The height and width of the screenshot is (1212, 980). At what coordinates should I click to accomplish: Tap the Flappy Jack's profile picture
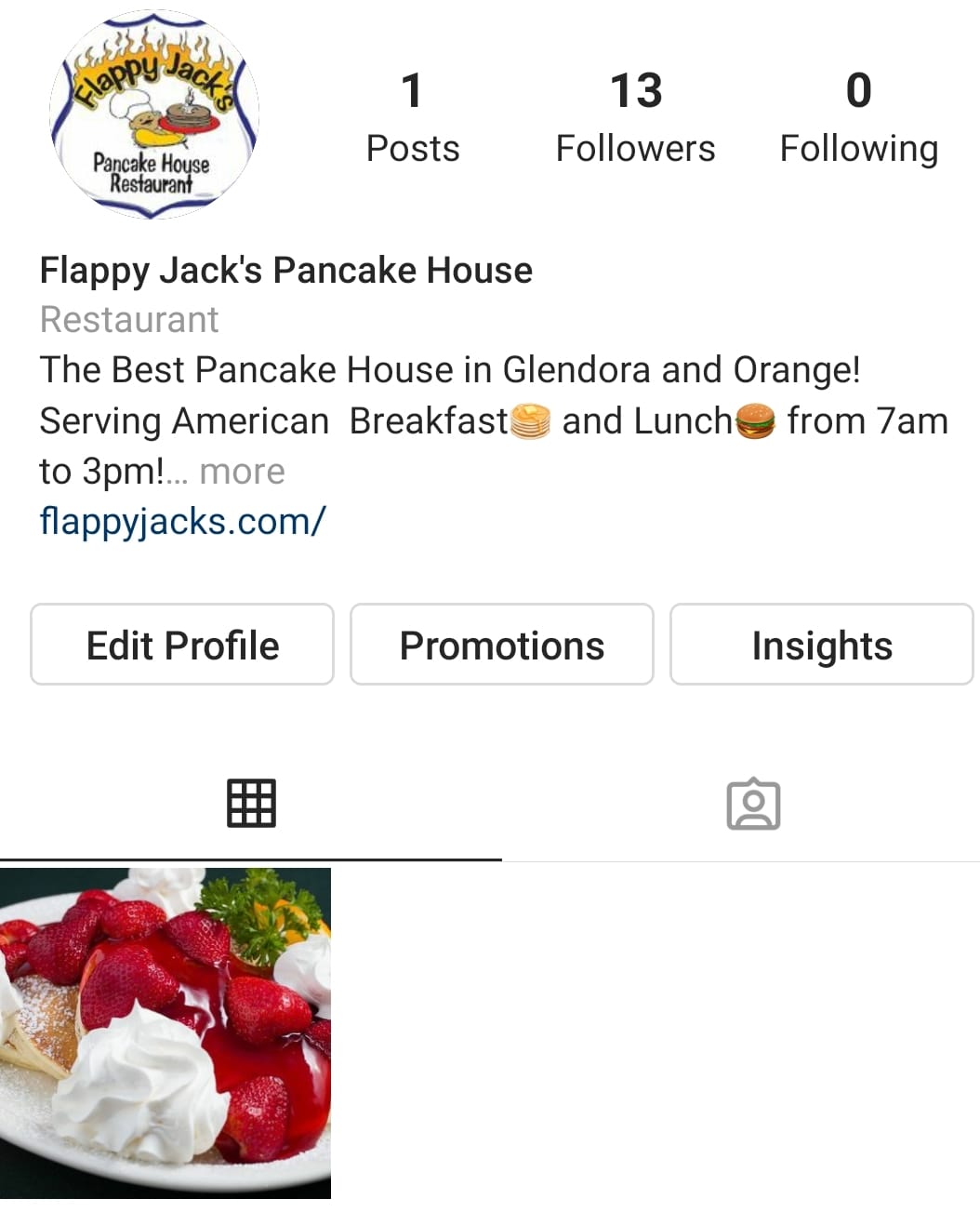[153, 115]
